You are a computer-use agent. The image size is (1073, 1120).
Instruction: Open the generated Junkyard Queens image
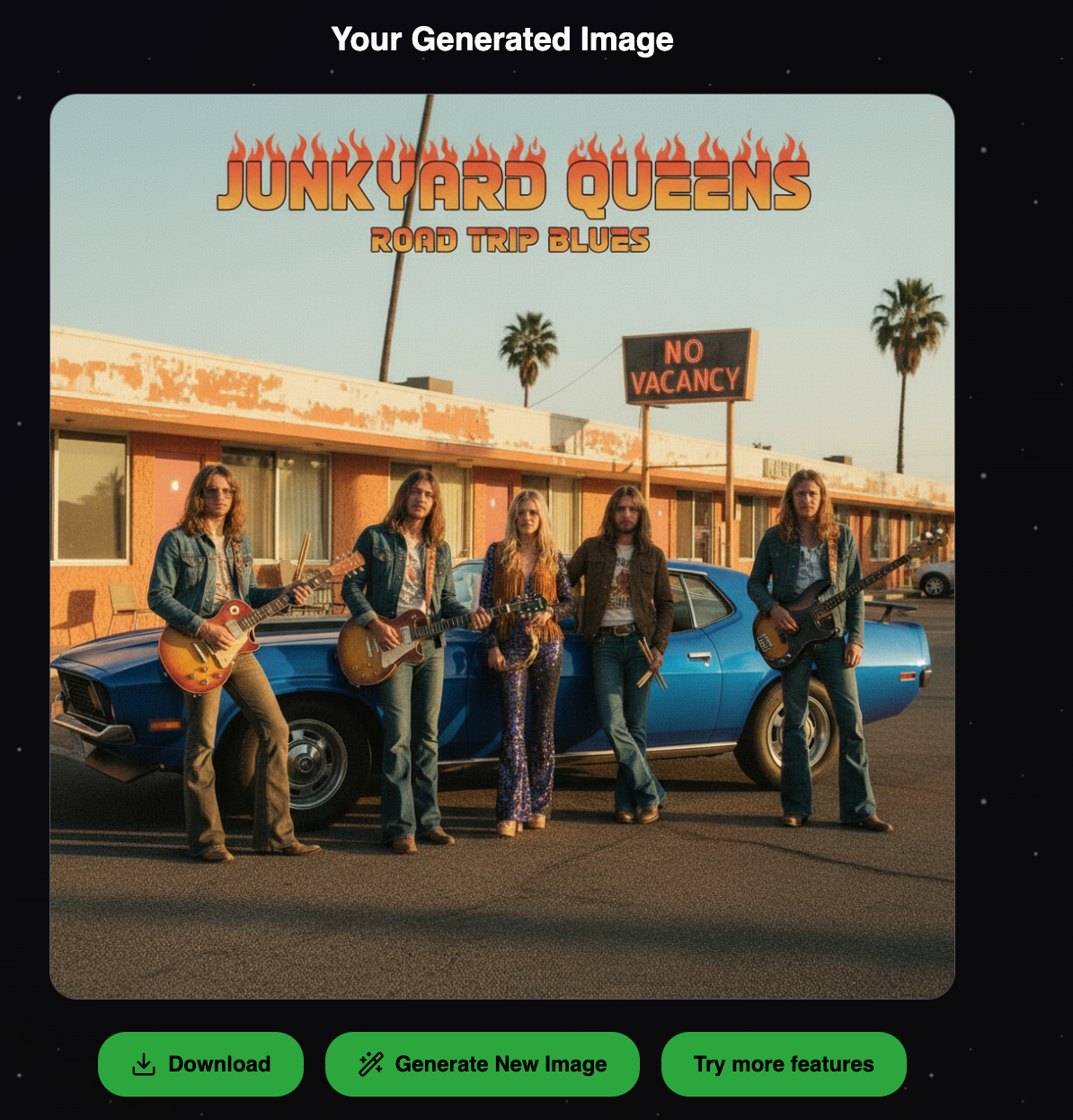click(x=501, y=546)
